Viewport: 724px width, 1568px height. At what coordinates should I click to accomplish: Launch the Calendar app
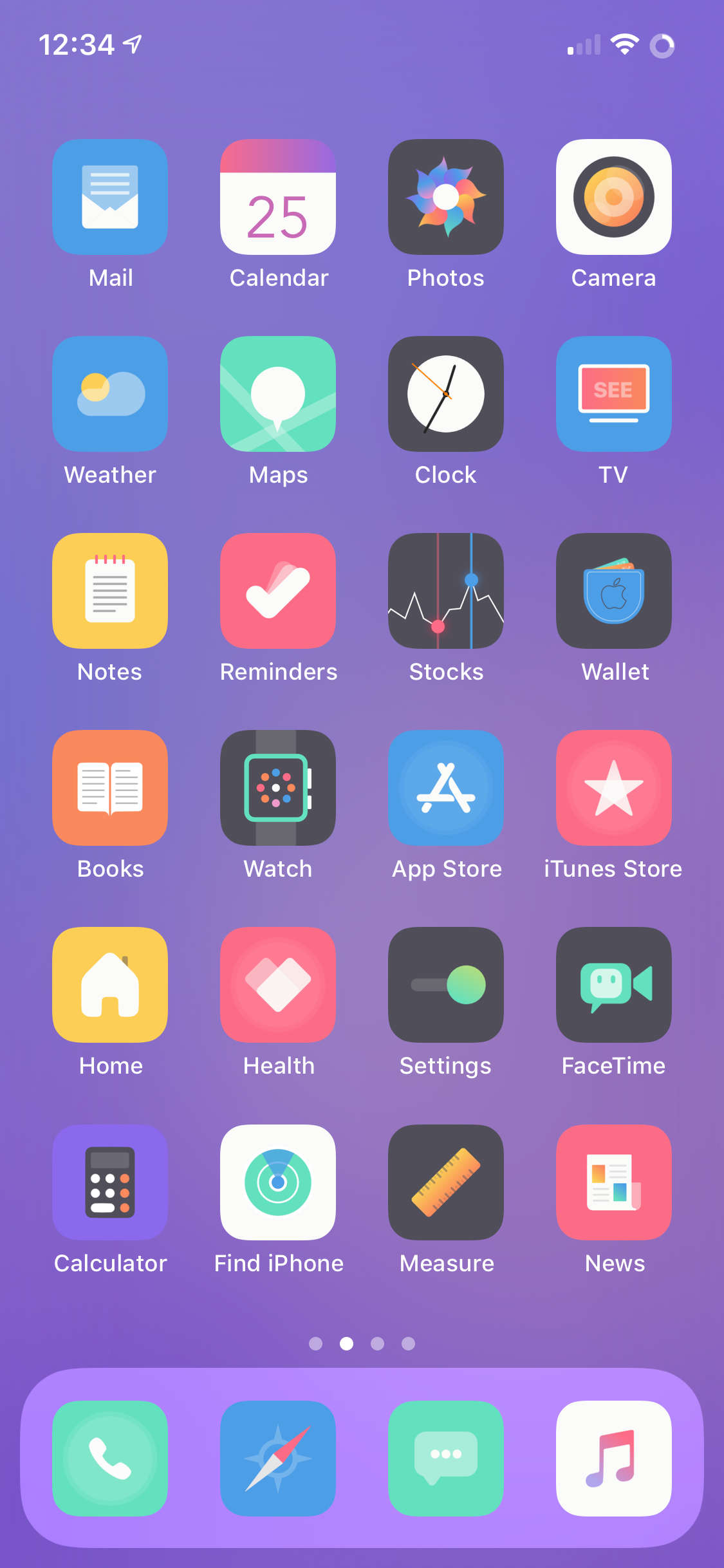(278, 197)
